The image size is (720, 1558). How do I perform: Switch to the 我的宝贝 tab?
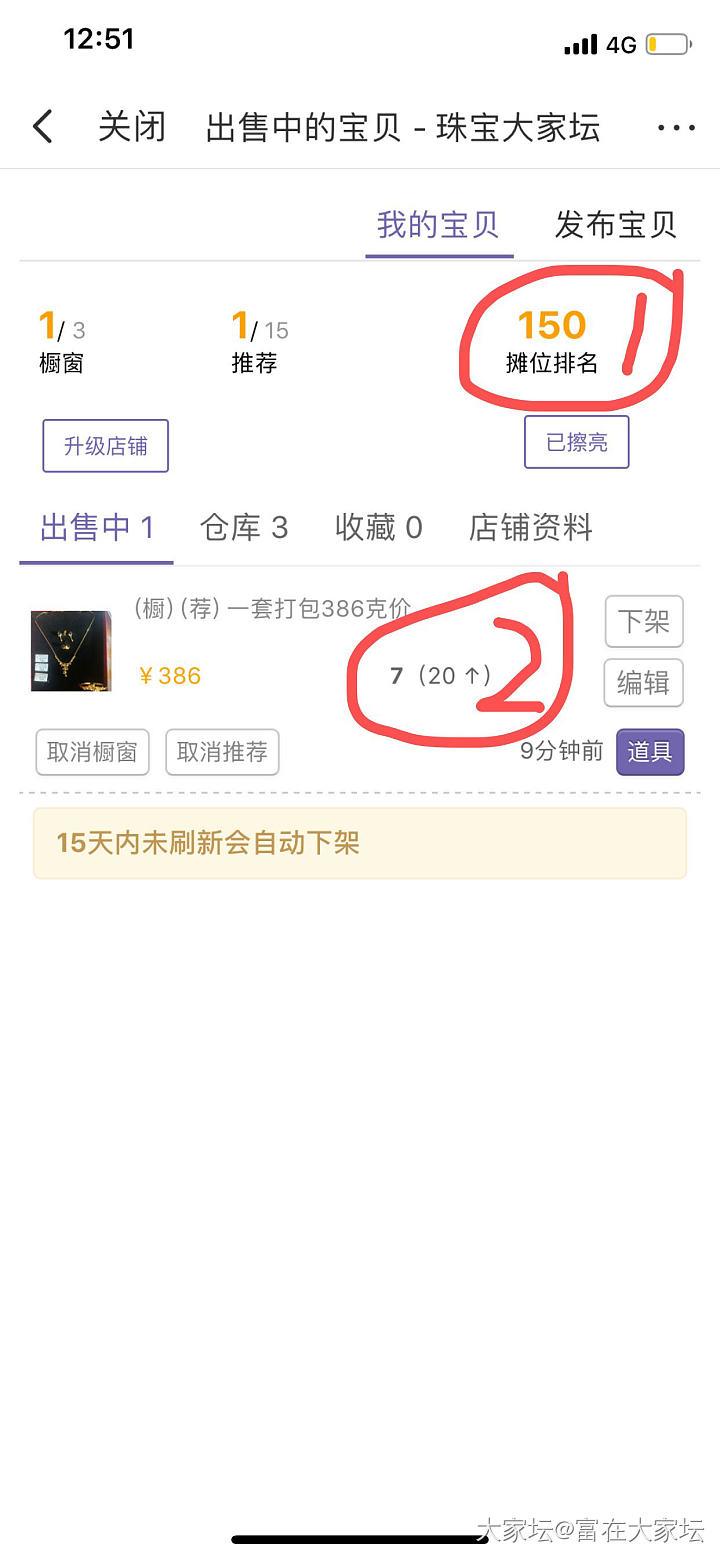[438, 225]
